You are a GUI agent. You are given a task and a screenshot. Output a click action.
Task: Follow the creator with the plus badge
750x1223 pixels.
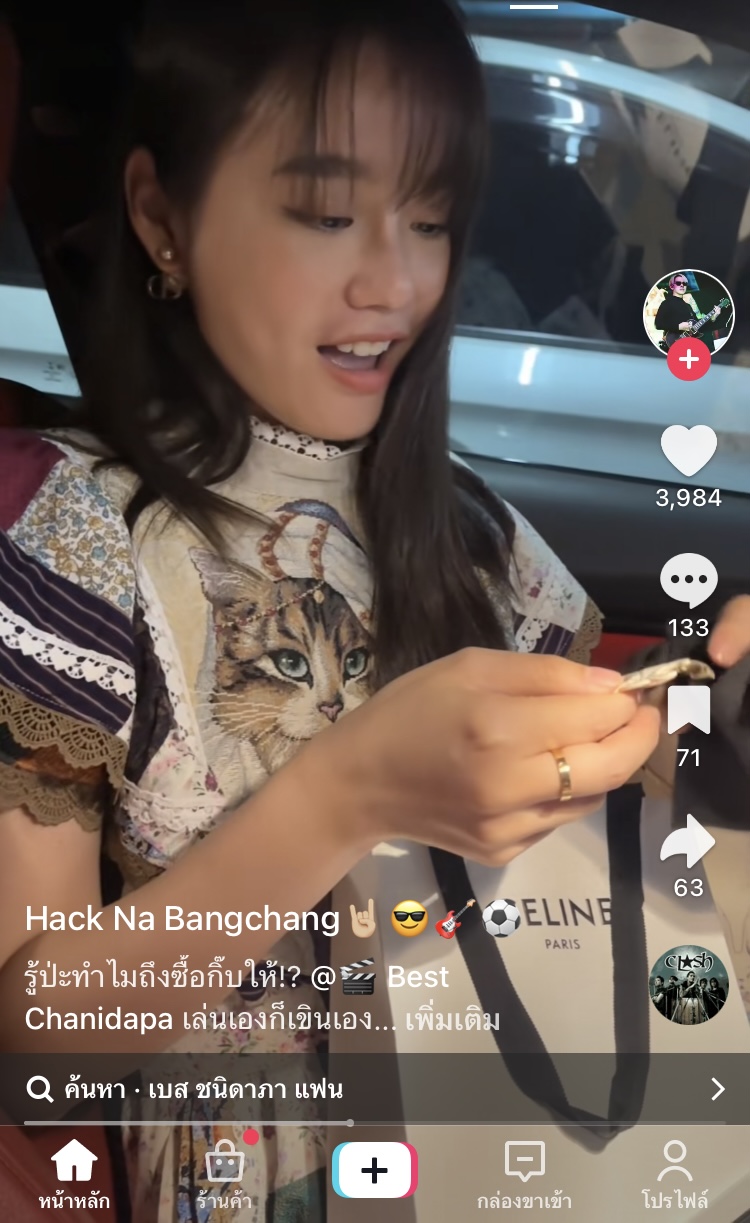[x=689, y=360]
